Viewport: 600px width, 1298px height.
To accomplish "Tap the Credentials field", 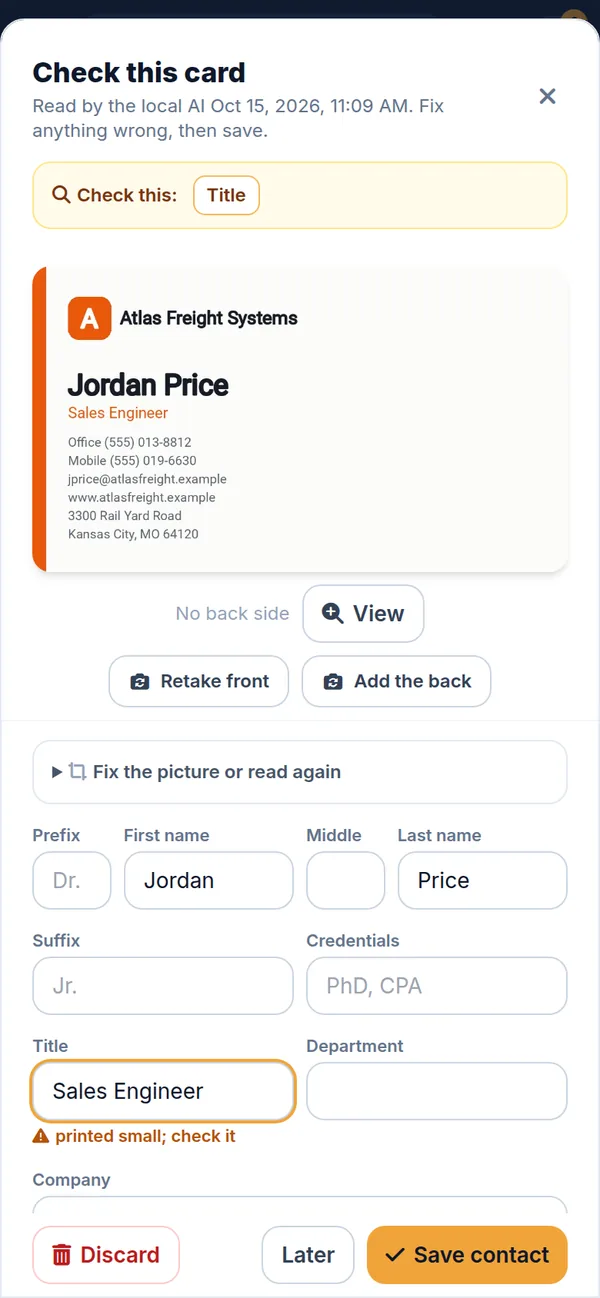I will point(437,986).
